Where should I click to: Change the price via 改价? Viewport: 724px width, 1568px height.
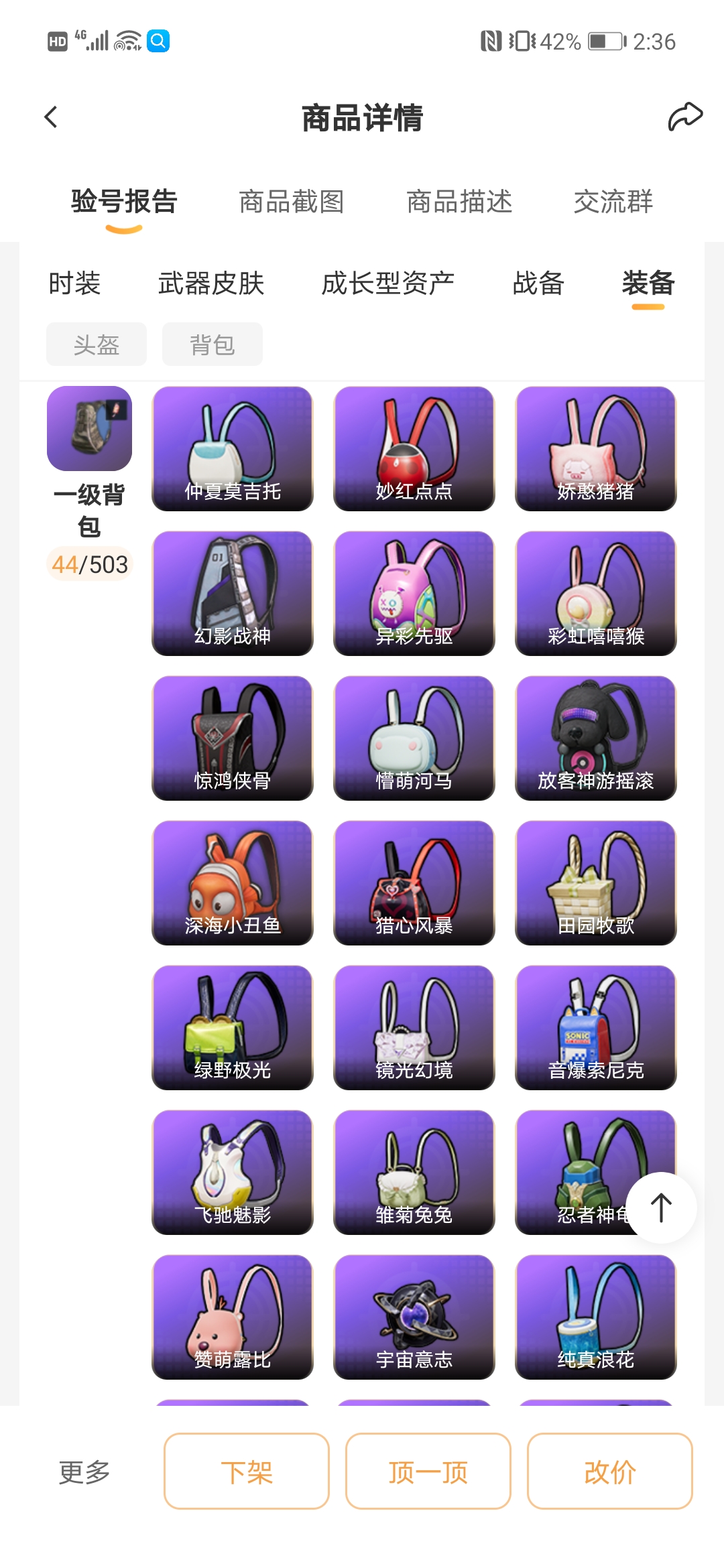[610, 1472]
